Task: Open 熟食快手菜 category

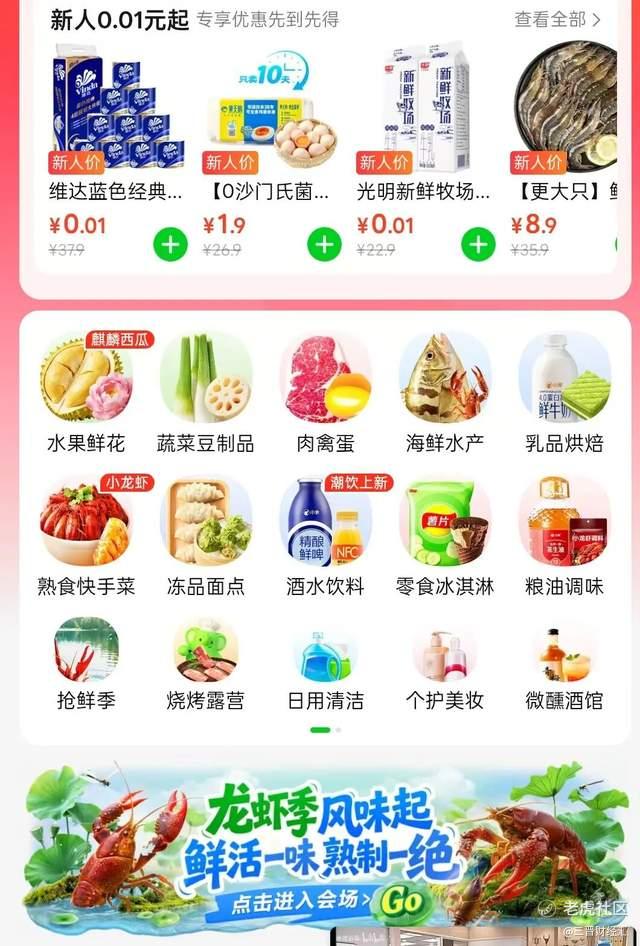Action: tap(86, 536)
